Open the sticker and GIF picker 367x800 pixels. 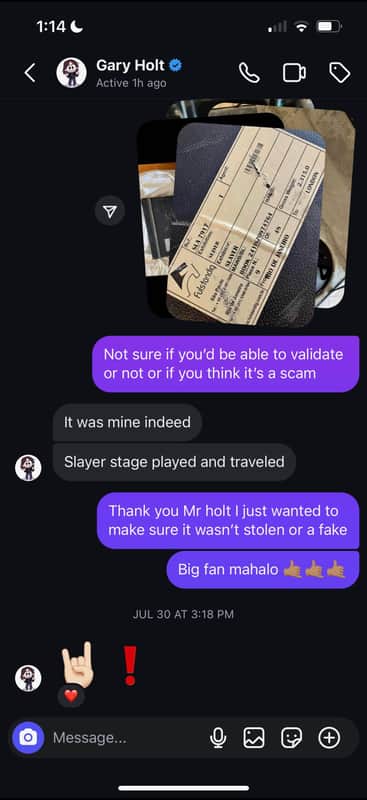(291, 737)
